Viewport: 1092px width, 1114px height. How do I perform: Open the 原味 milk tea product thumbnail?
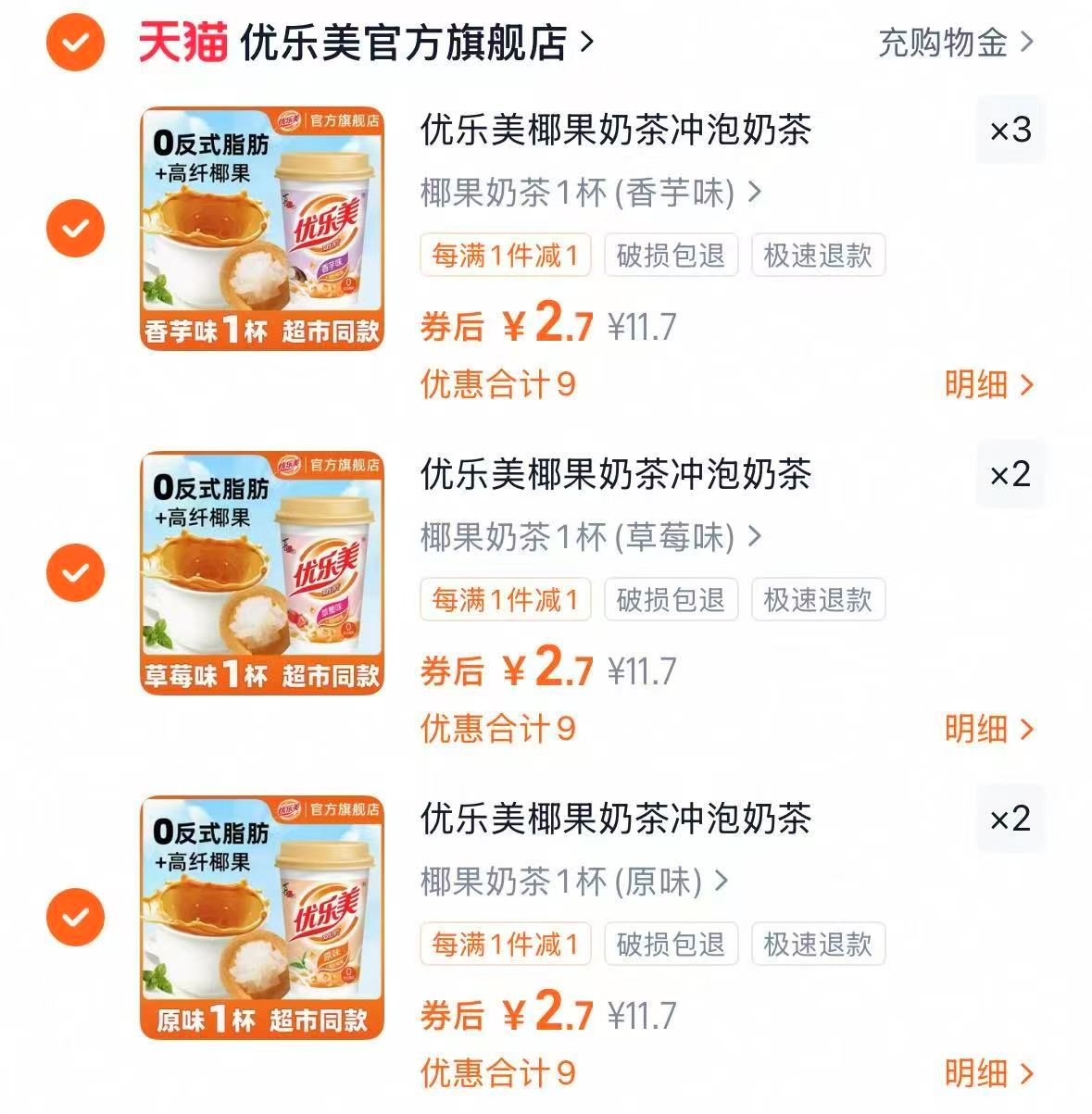[260, 917]
